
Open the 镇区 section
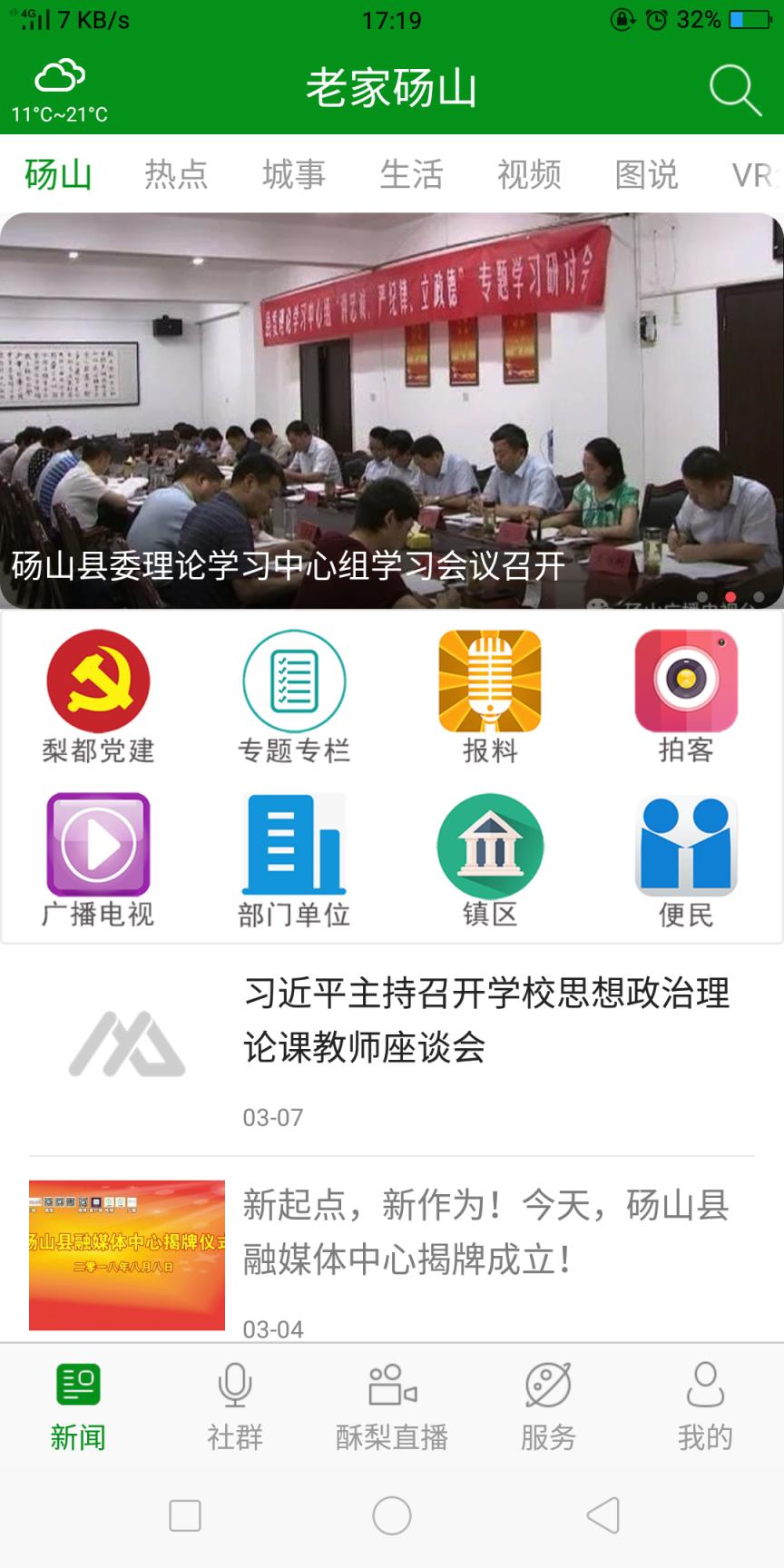tap(490, 859)
